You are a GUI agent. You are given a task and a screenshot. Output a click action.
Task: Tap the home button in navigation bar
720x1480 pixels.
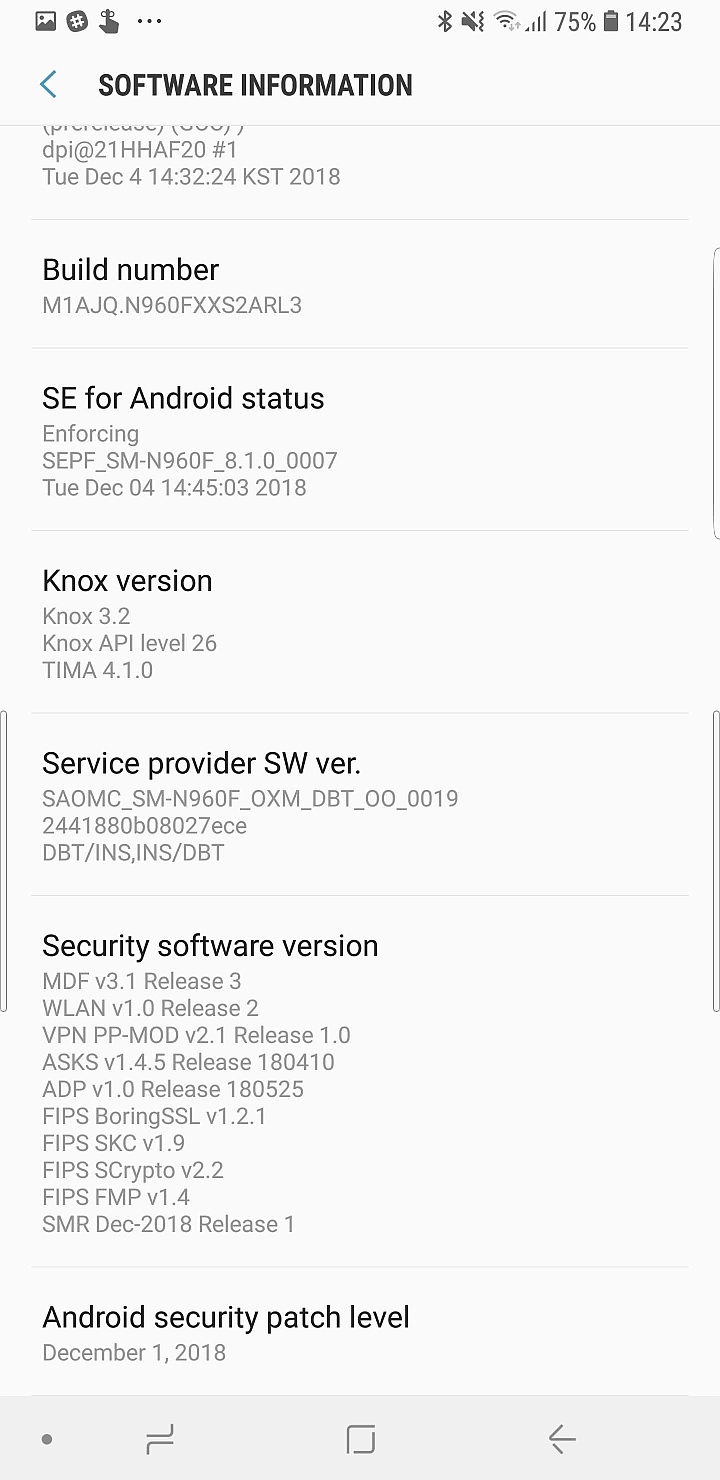(x=360, y=1439)
